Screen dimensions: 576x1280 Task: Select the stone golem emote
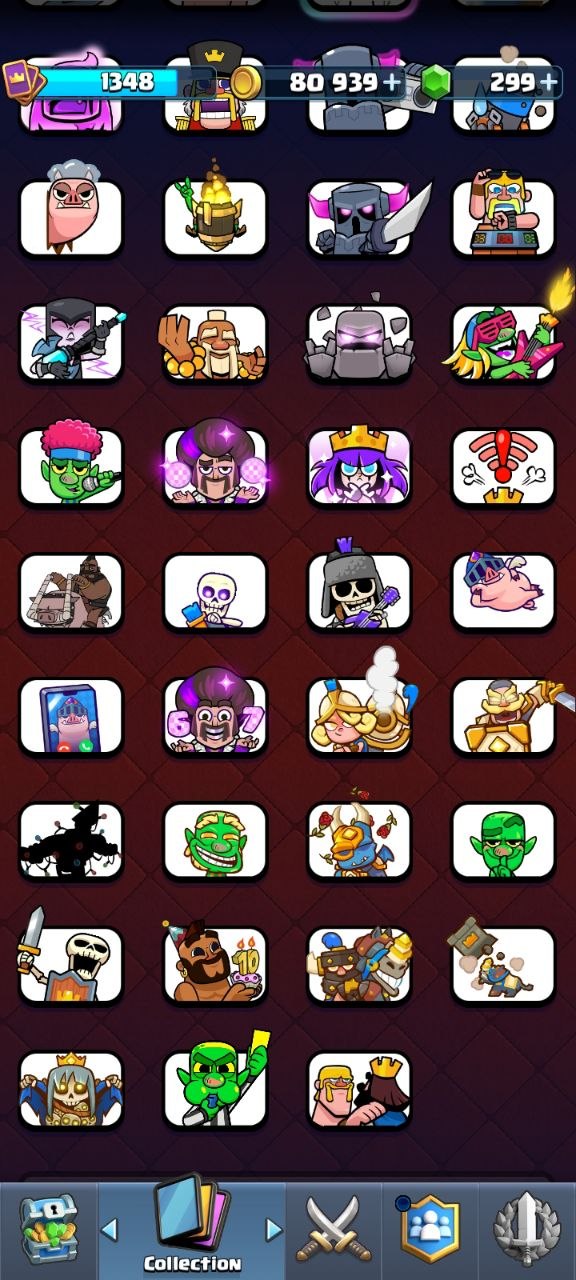(x=359, y=342)
